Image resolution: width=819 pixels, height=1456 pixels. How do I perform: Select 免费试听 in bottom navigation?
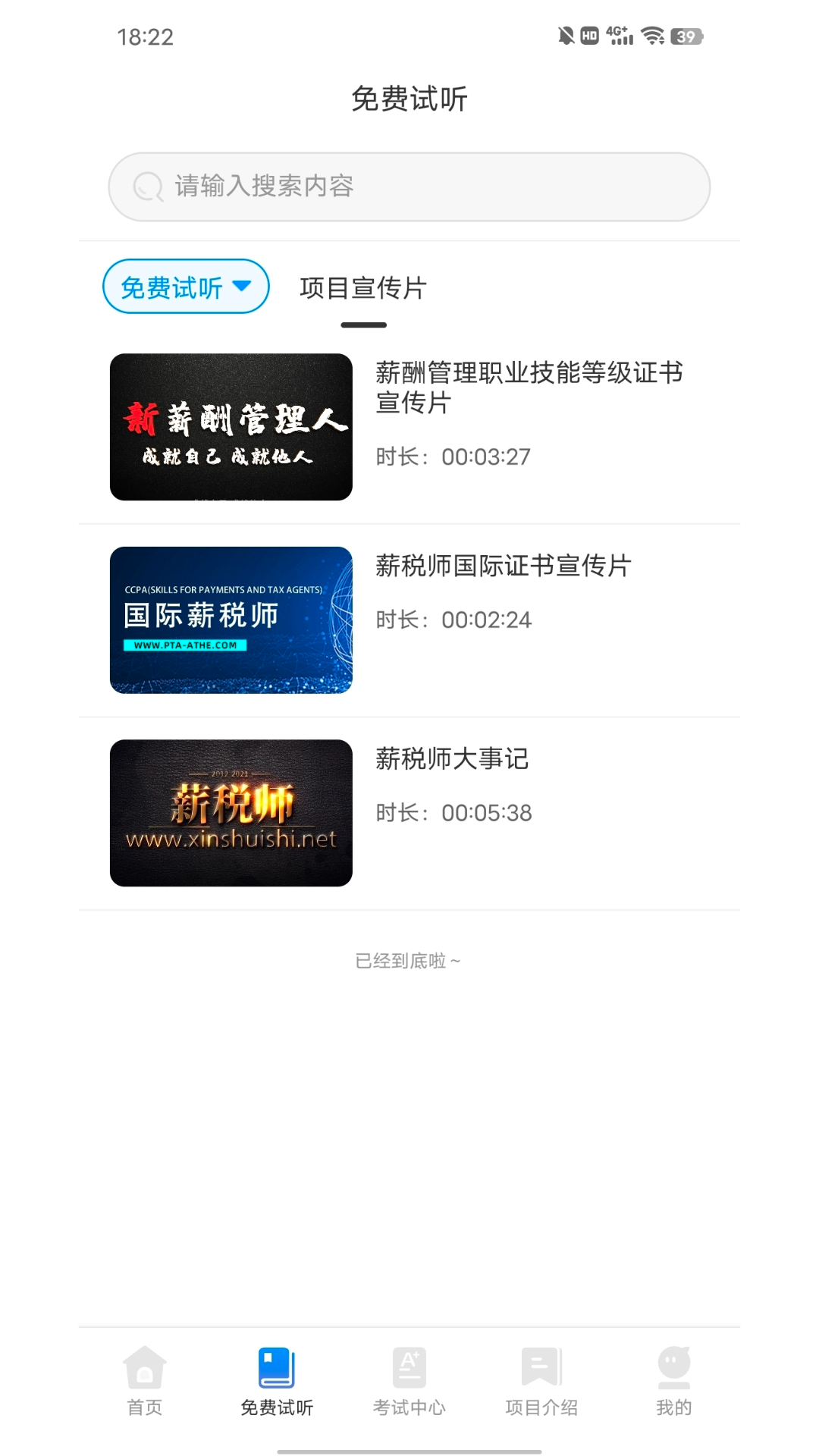pyautogui.click(x=277, y=1382)
